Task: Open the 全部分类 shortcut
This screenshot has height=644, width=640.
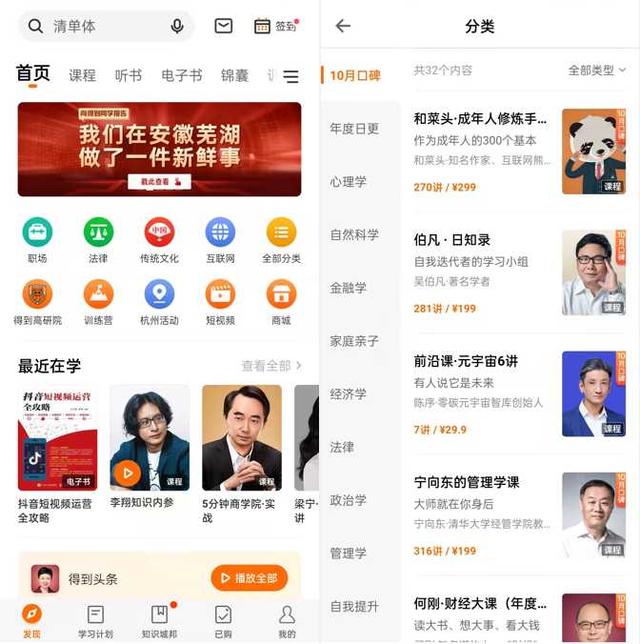Action: click(281, 241)
